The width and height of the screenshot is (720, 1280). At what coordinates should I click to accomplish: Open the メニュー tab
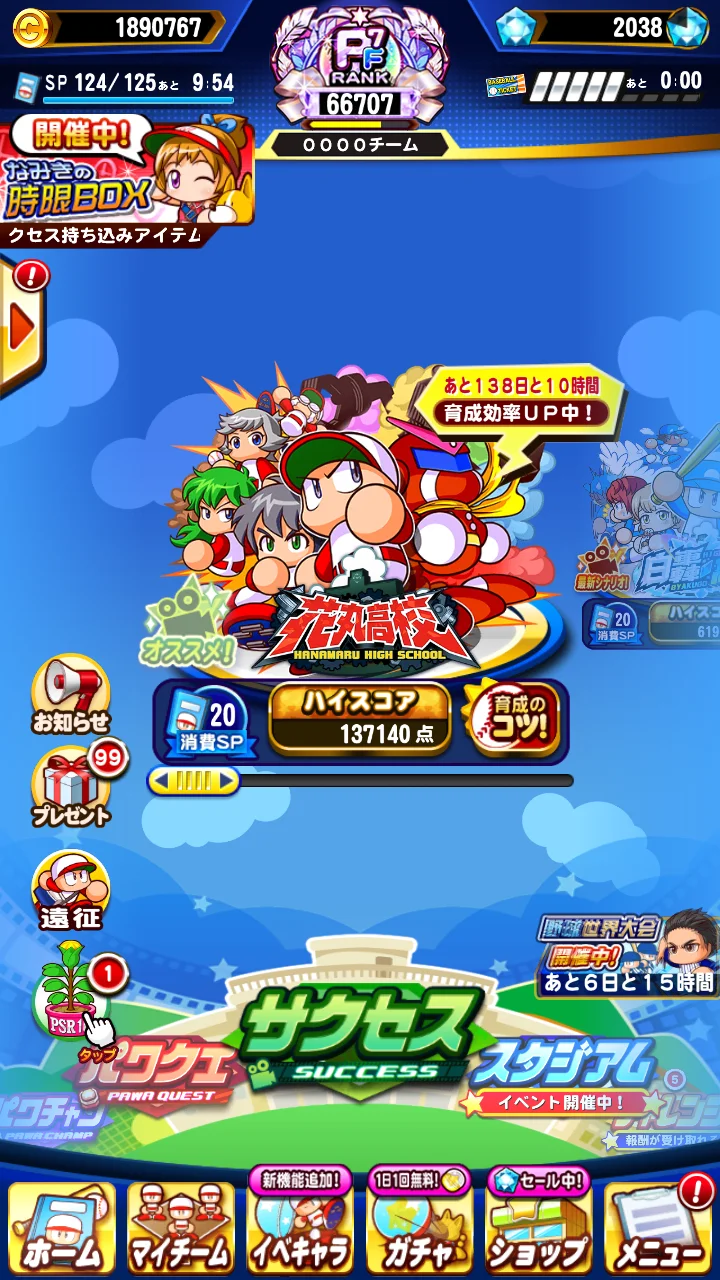pyautogui.click(x=658, y=1226)
